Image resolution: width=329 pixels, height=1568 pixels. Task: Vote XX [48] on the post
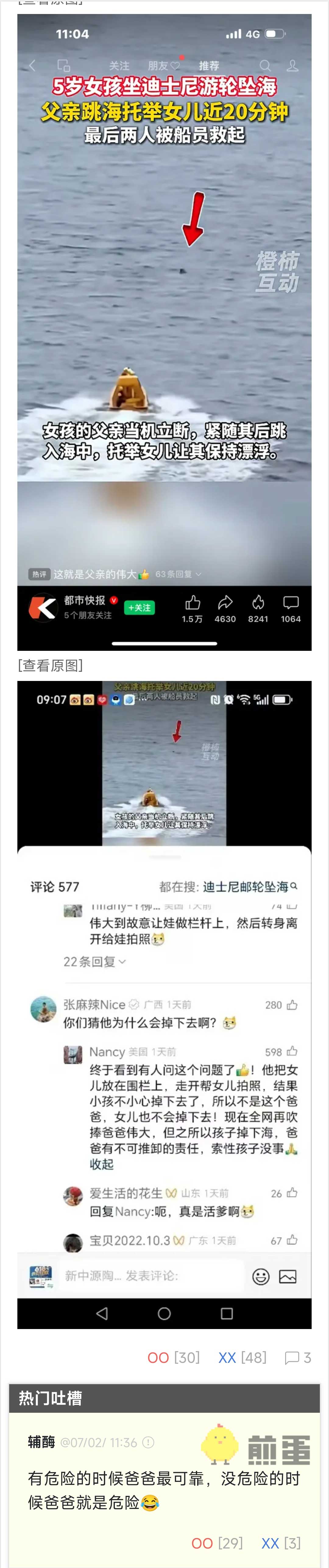tap(242, 1357)
